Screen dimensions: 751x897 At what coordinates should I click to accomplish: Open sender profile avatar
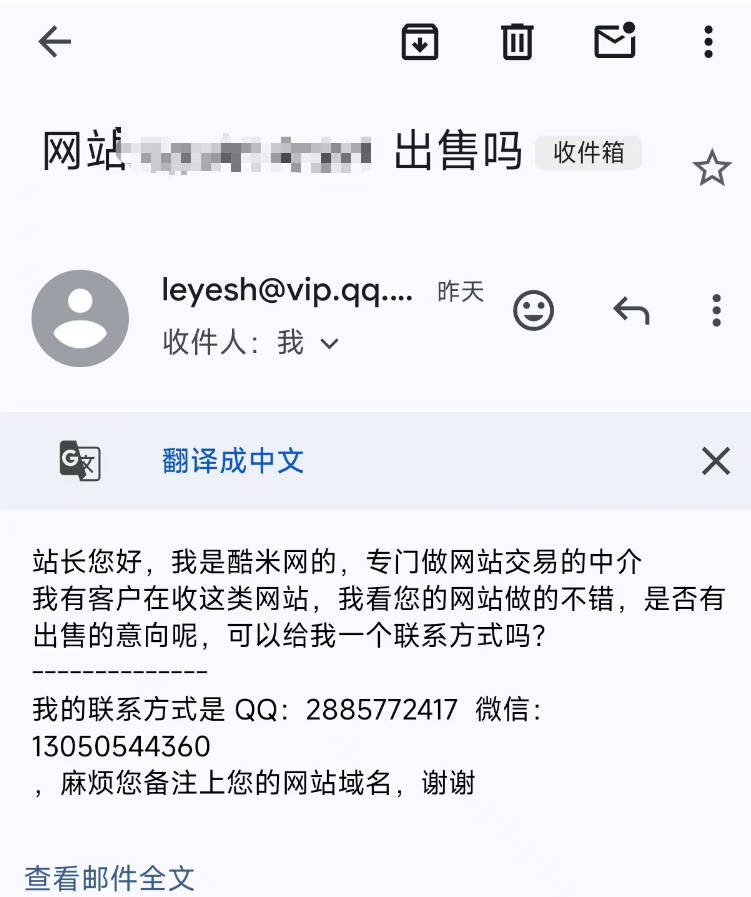pos(80,318)
